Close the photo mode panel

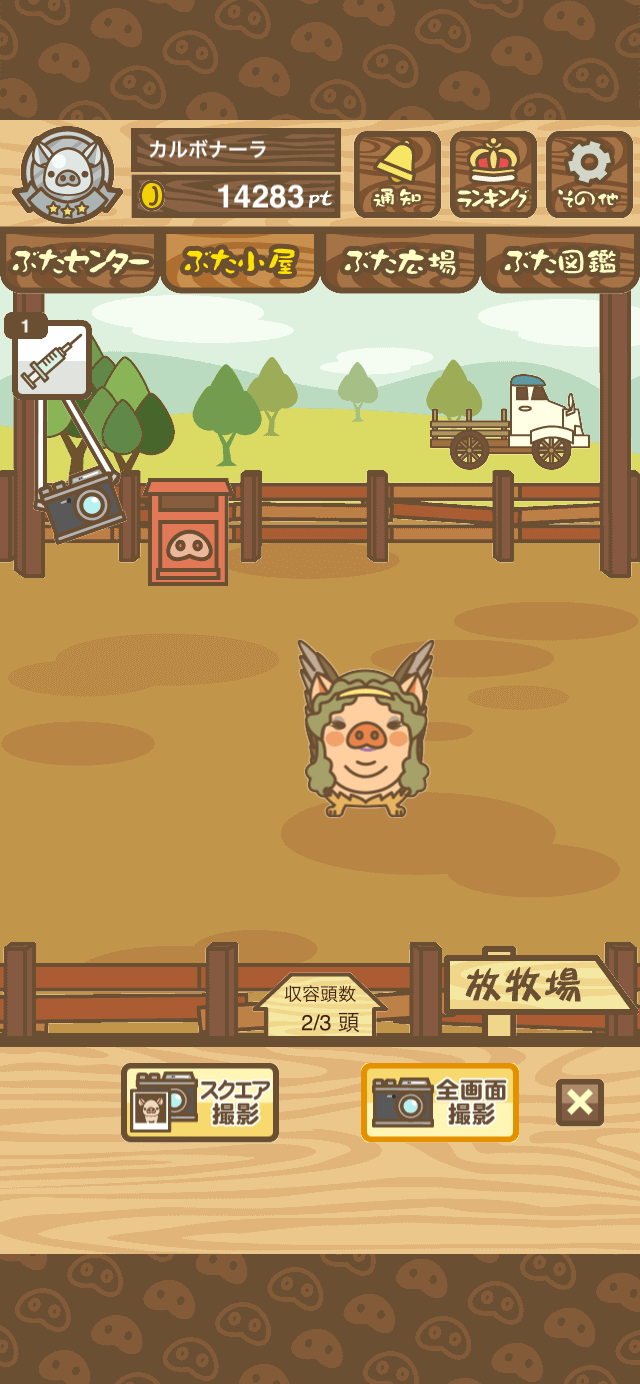coord(580,1102)
